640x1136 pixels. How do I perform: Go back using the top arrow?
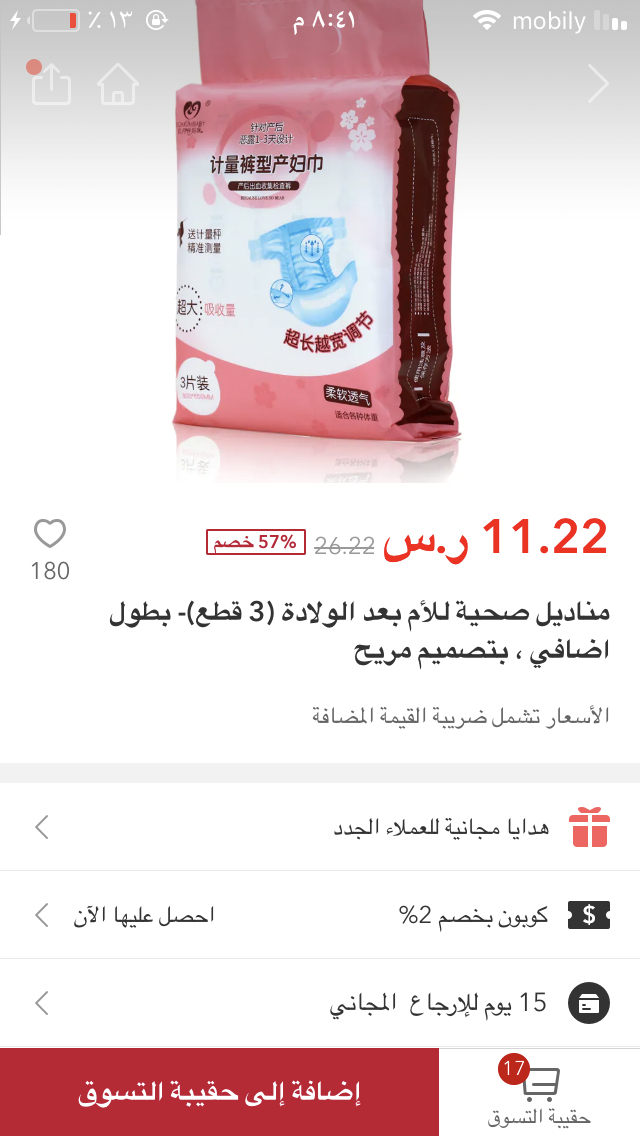pyautogui.click(x=597, y=84)
